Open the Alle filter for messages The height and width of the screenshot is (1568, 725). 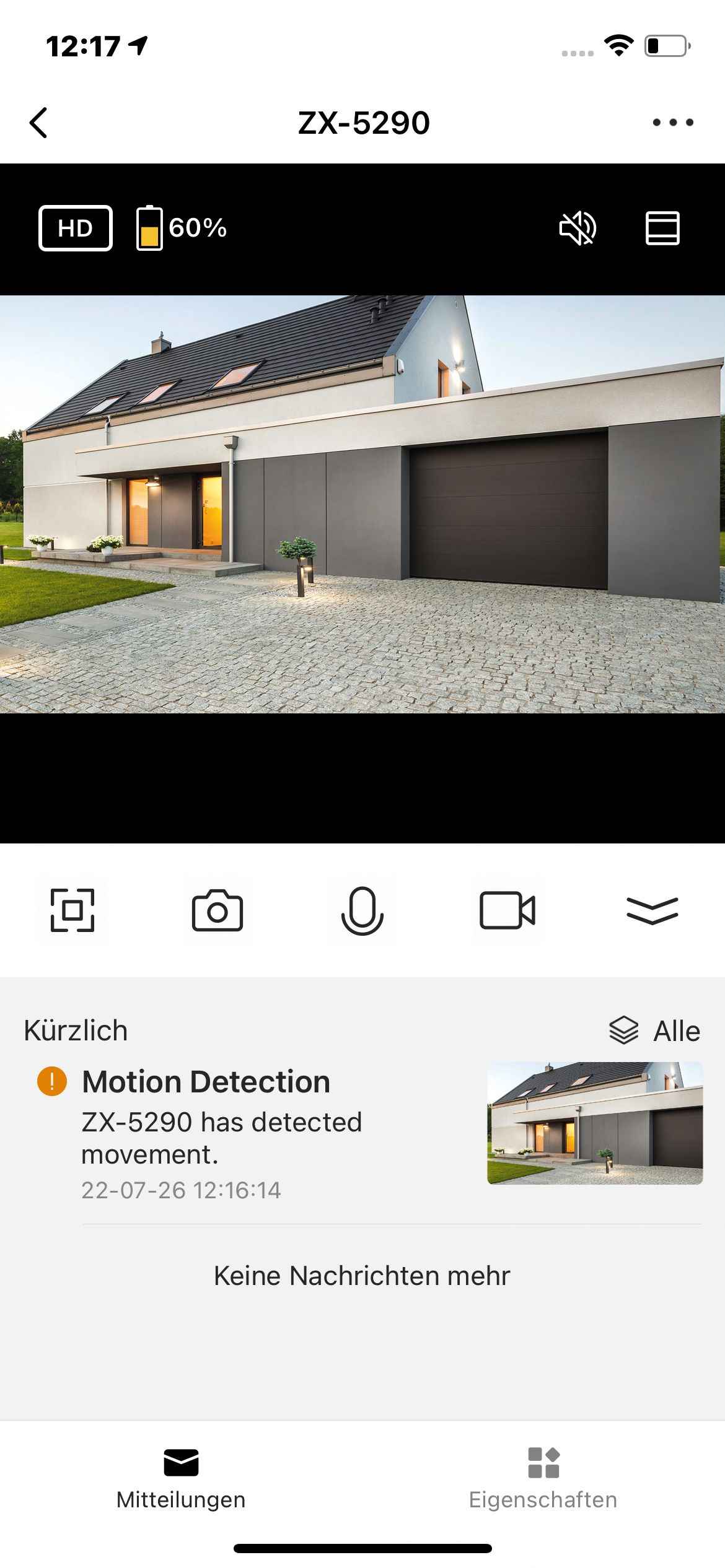655,1031
